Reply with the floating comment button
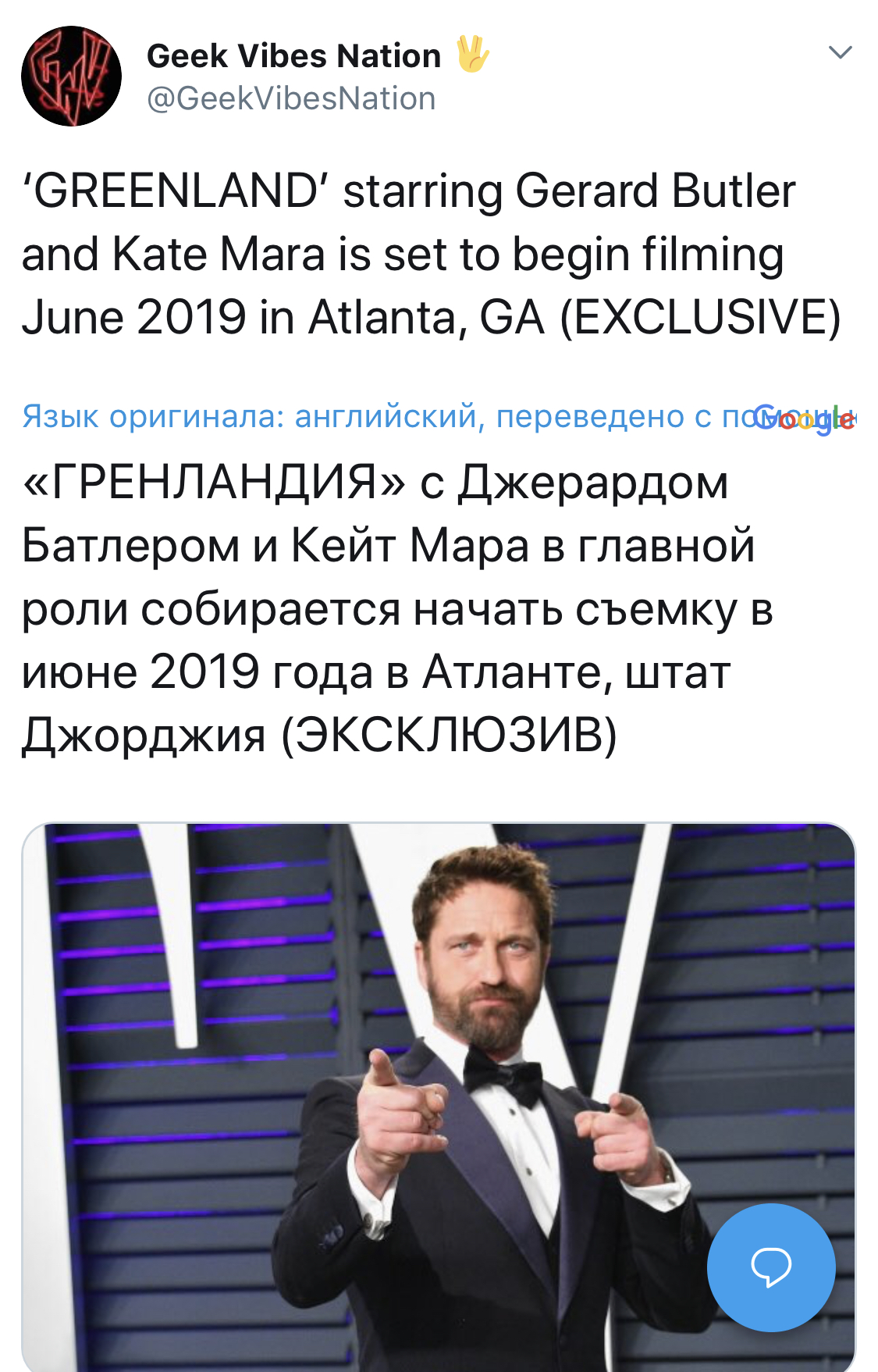Viewport: 878px width, 1372px height. [770, 1267]
